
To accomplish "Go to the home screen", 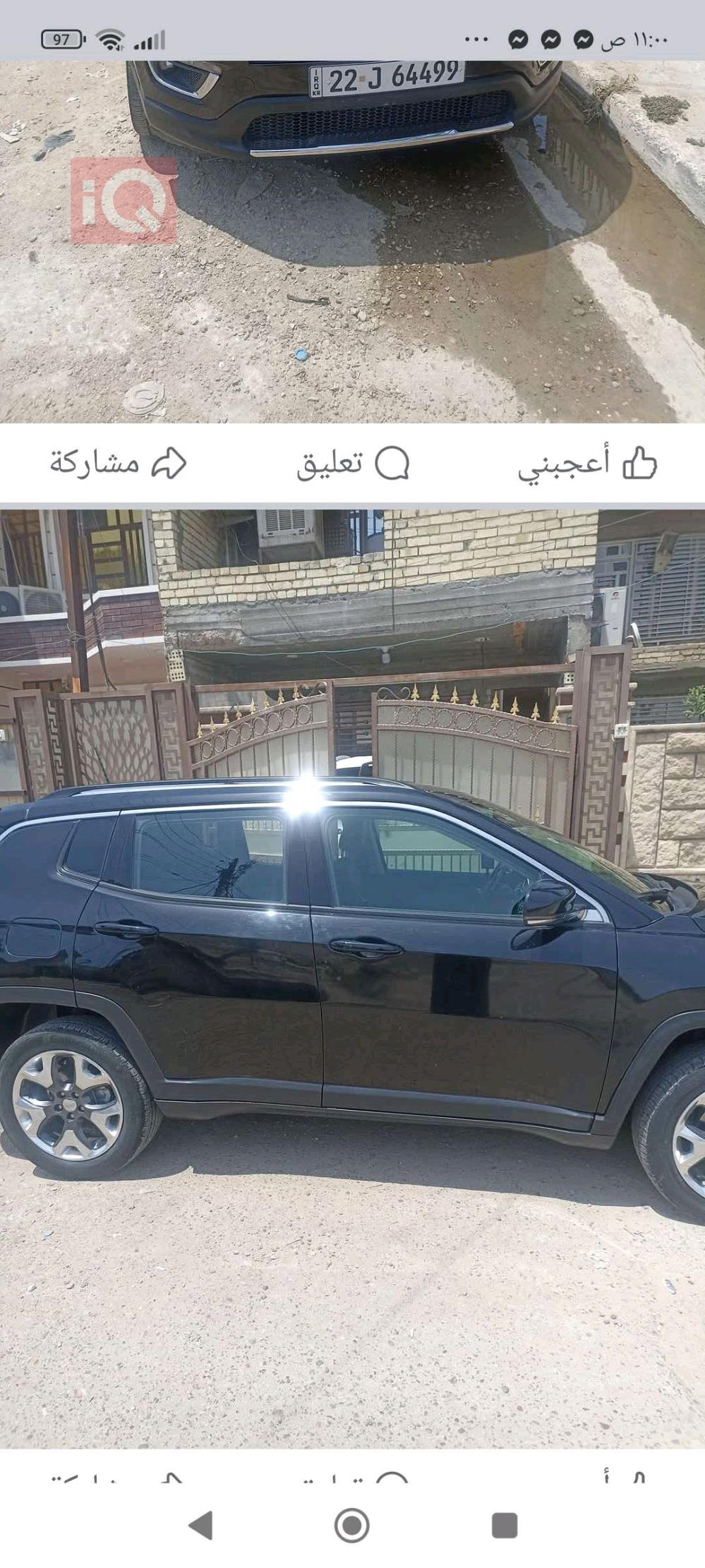I will click(352, 1525).
